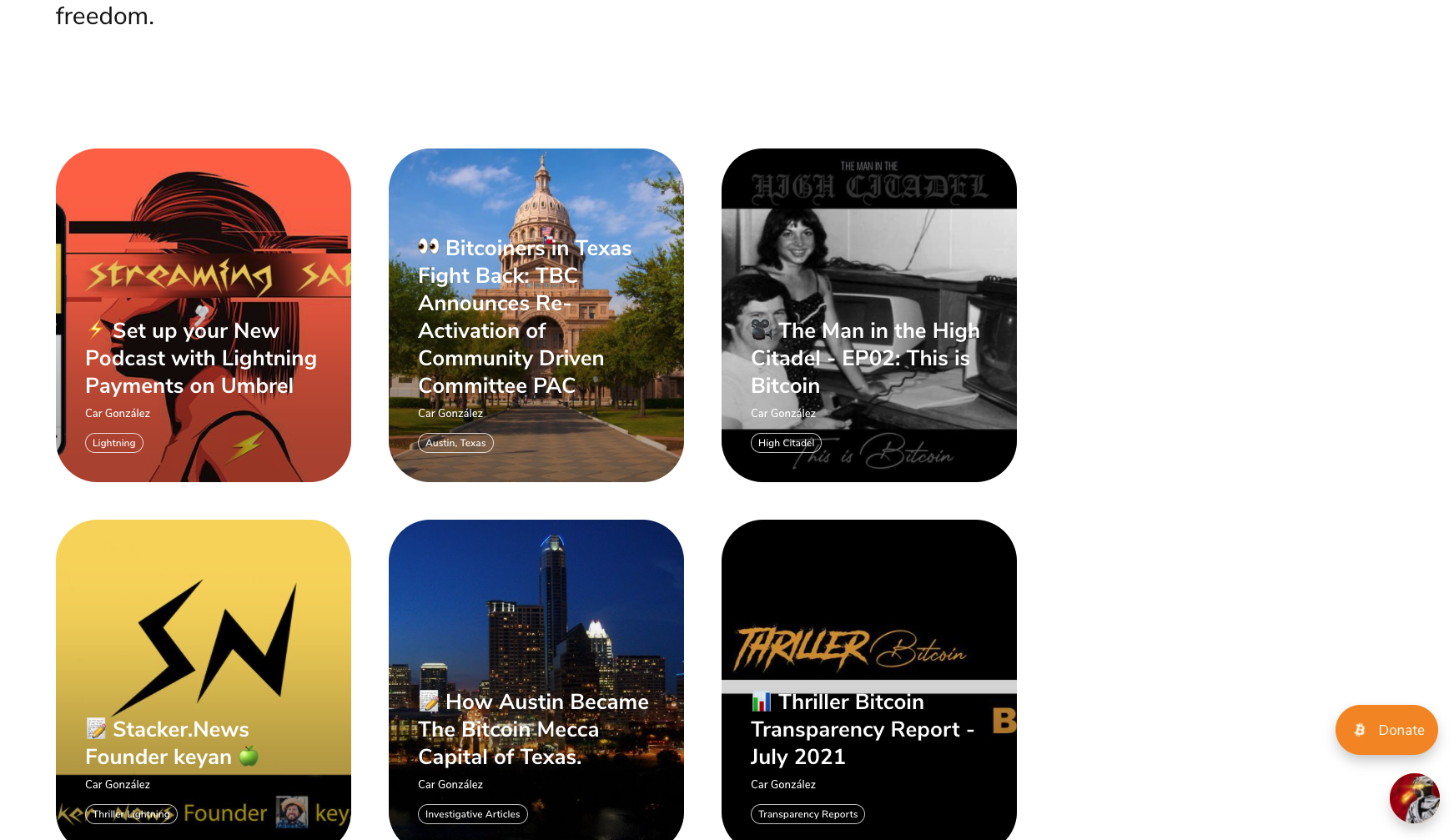Open Thriller Bitcoin Transparency Report July 2021
The image size is (1454, 840).
(862, 729)
